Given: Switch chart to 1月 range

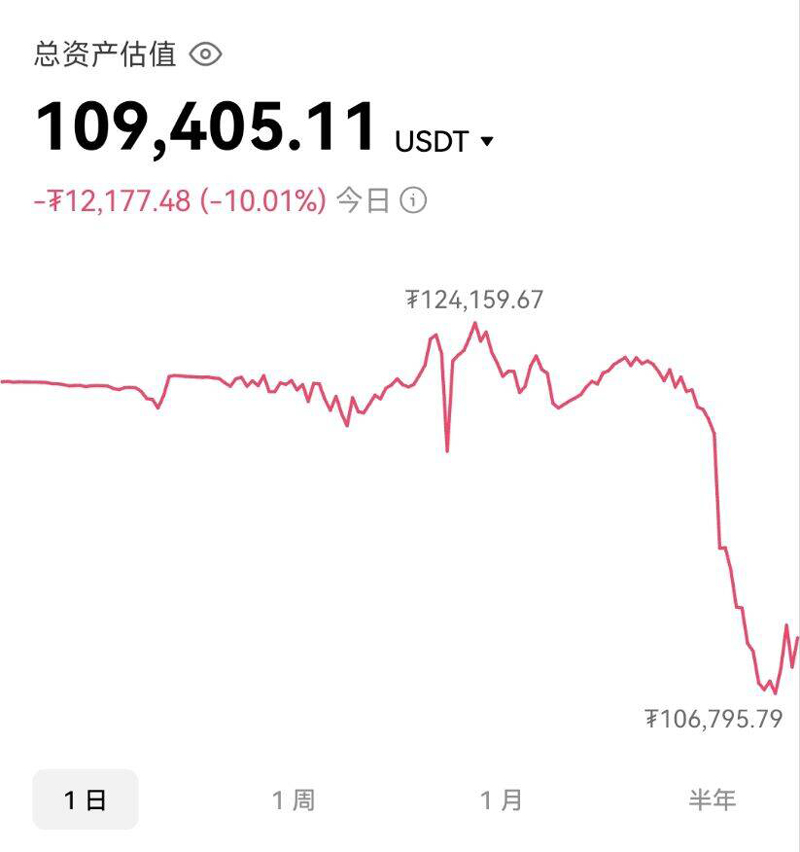Looking at the screenshot, I should [x=501, y=799].
